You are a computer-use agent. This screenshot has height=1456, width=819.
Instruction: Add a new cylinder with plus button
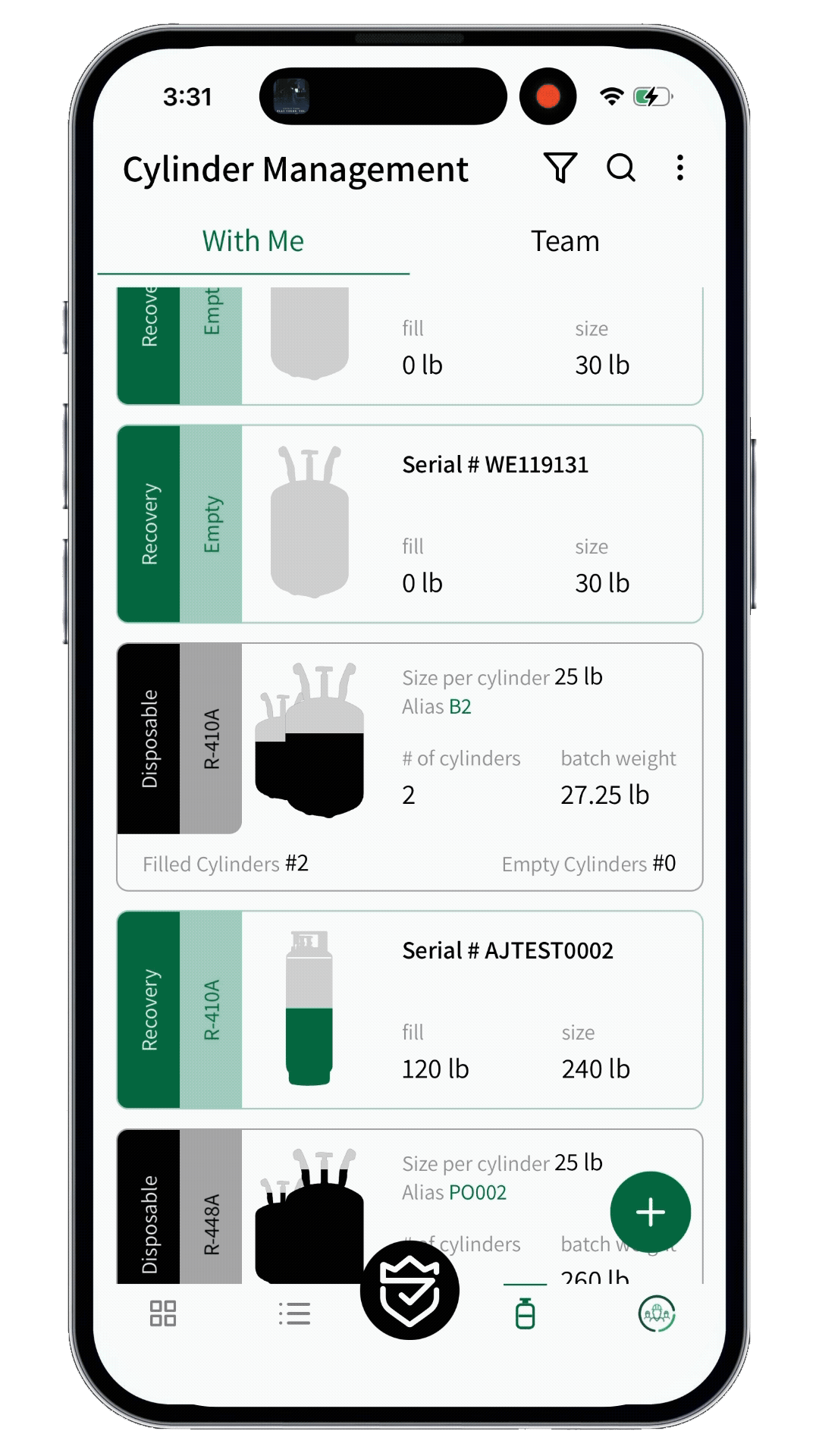650,1212
